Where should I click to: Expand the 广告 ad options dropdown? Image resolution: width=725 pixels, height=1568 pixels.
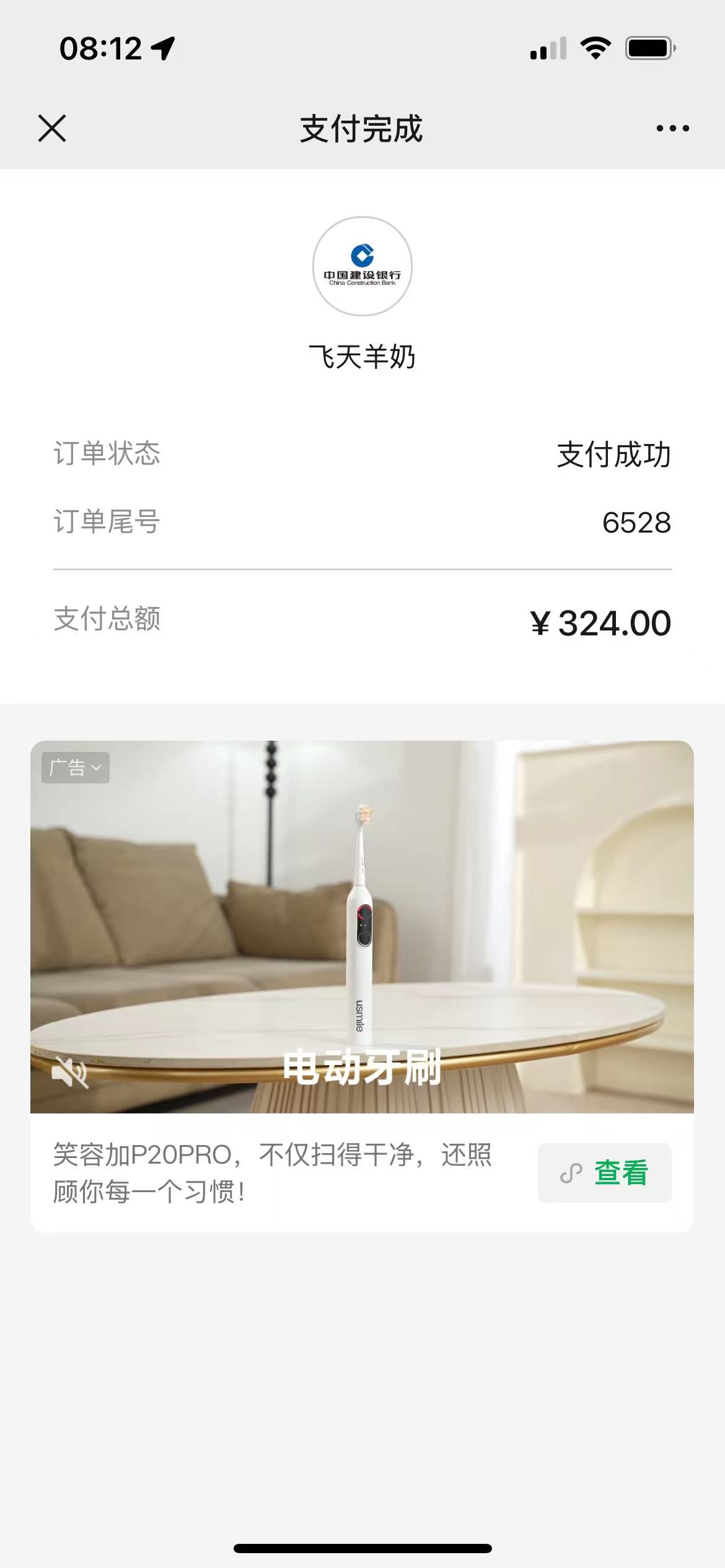click(76, 768)
